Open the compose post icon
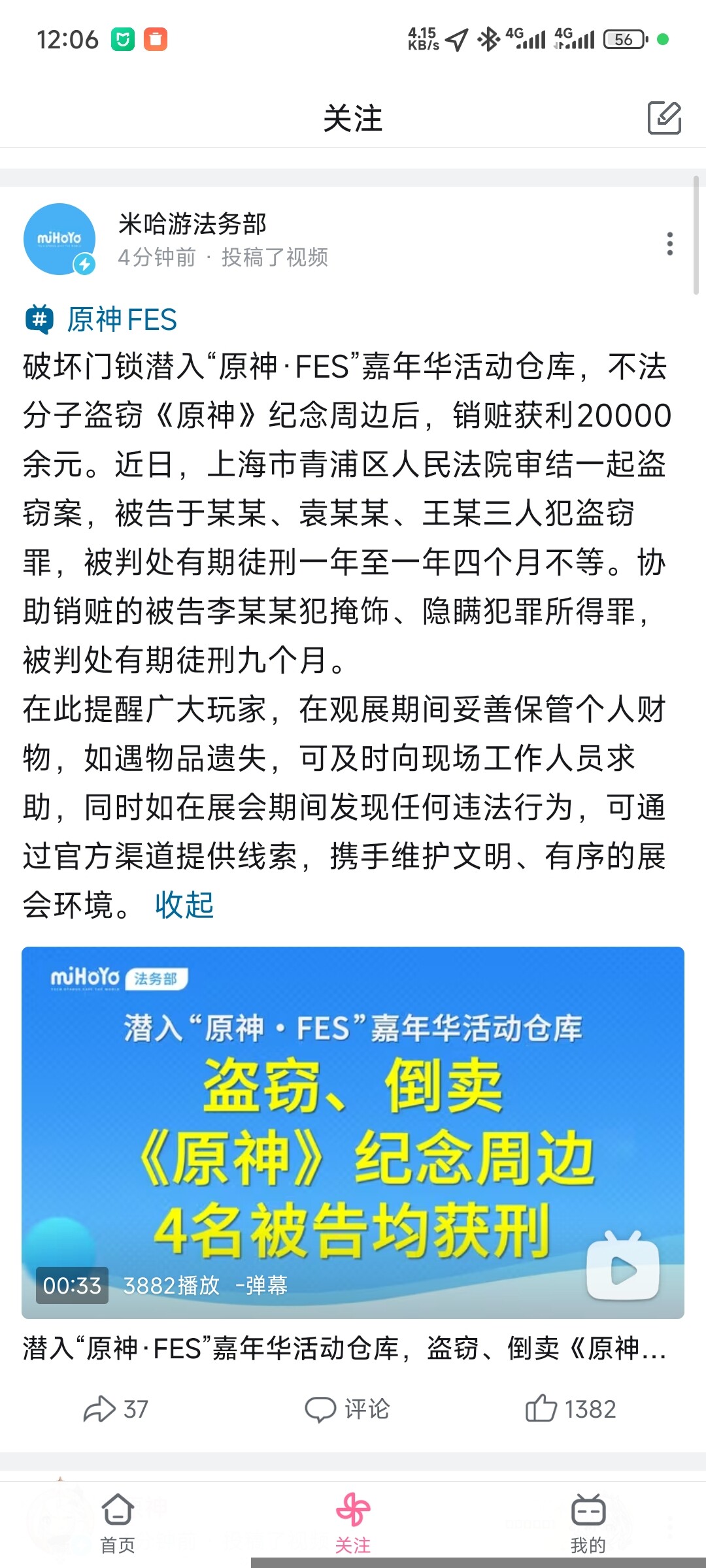The height and width of the screenshot is (1568, 706). coord(664,118)
